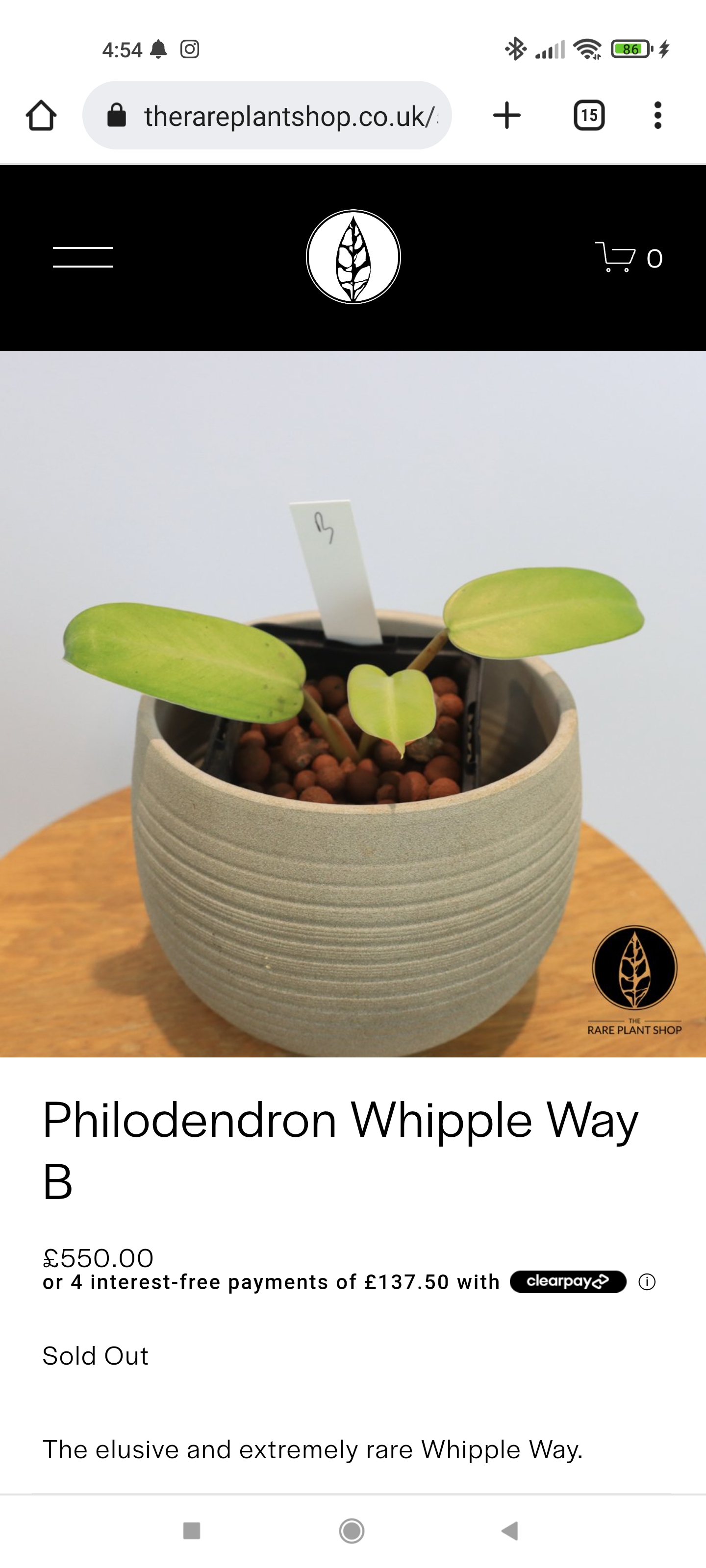Open recent apps
Image resolution: width=706 pixels, height=1568 pixels.
tap(192, 1530)
